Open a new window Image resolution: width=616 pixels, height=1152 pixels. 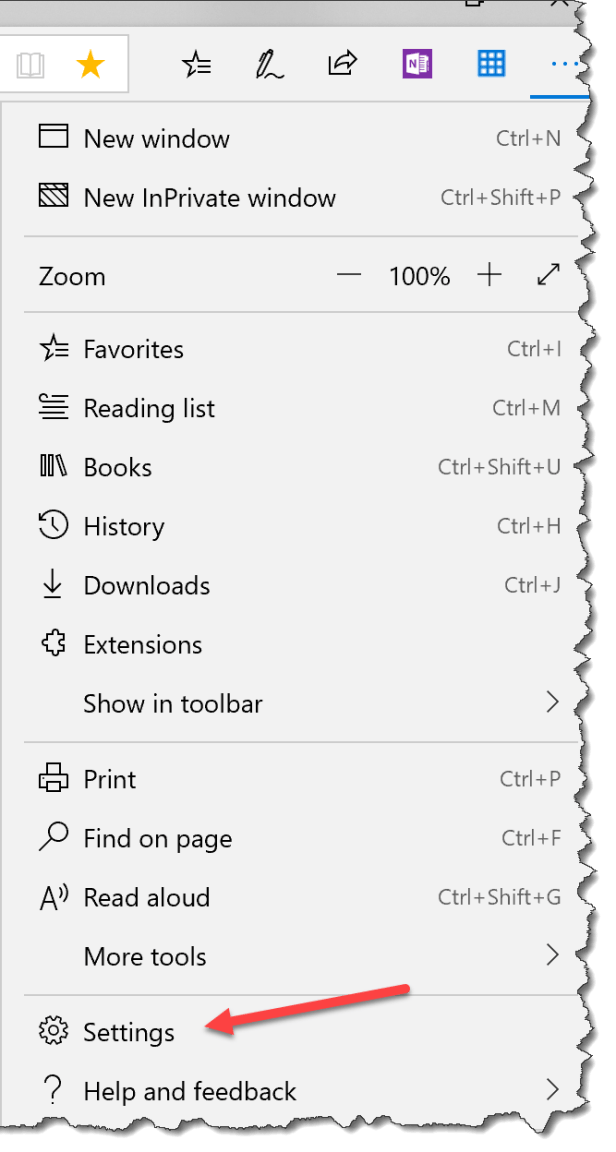point(156,139)
